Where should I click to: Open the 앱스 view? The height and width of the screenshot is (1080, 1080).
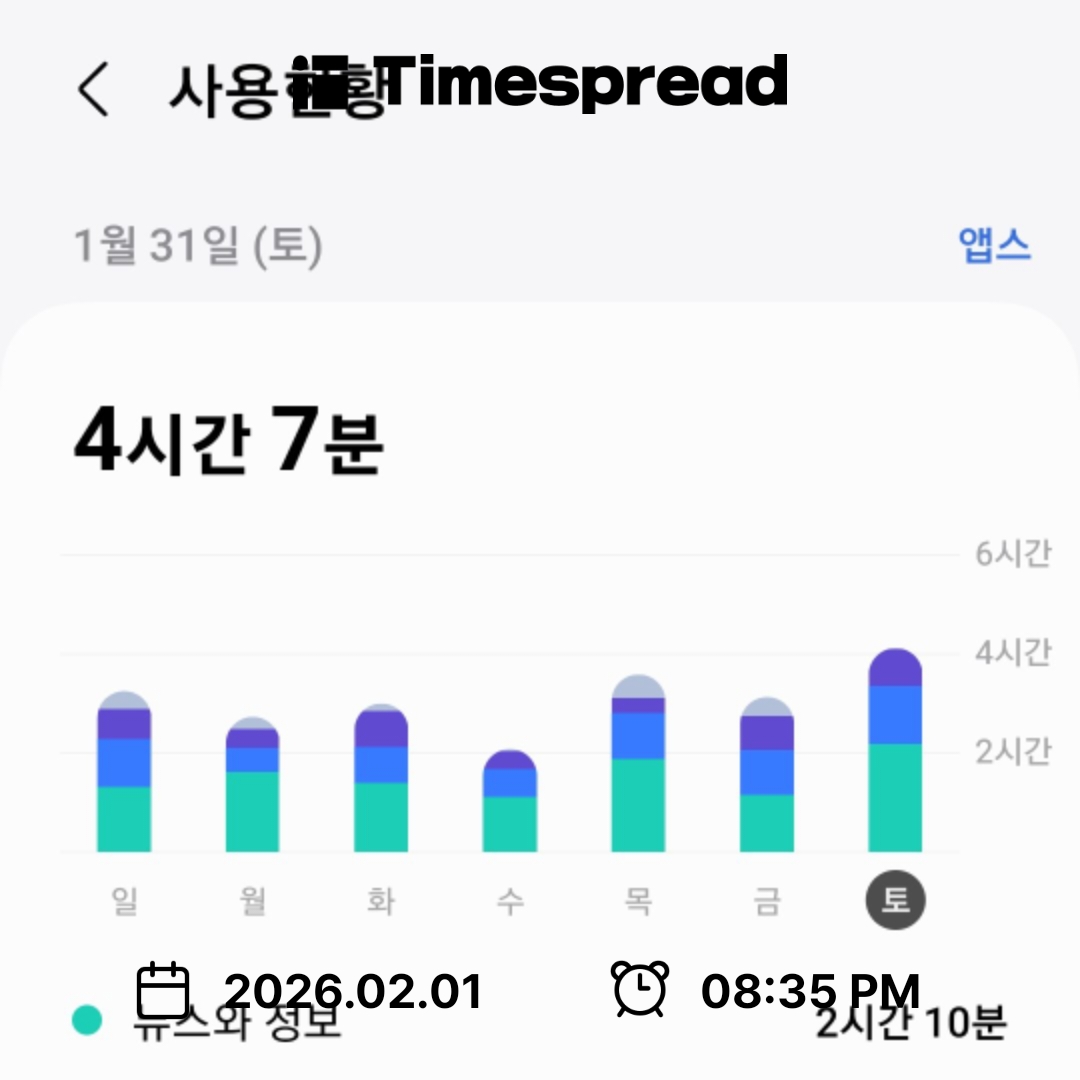tap(994, 245)
